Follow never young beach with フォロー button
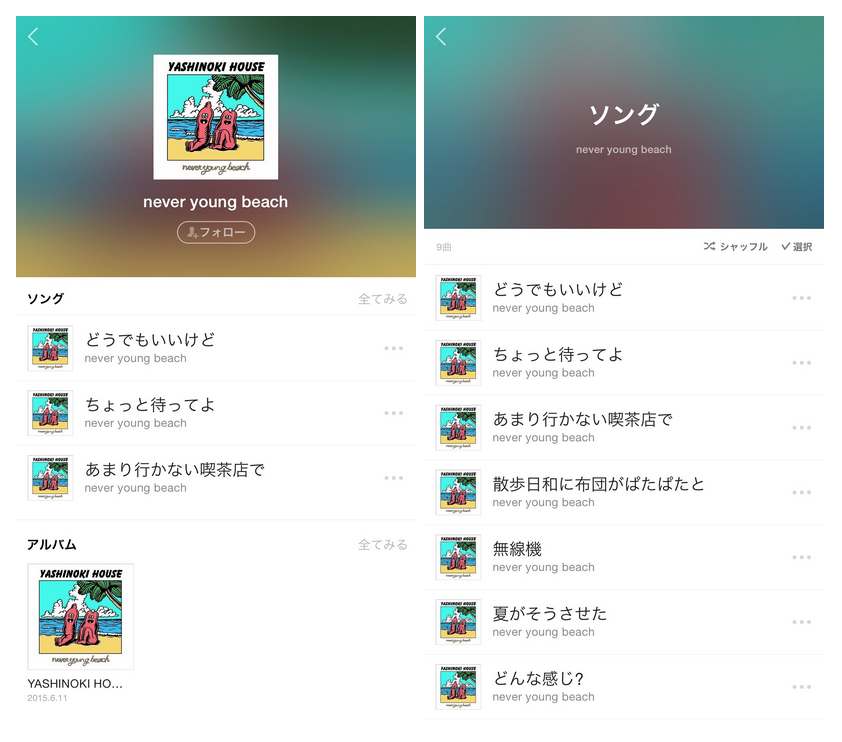842x742 pixels. click(x=216, y=232)
